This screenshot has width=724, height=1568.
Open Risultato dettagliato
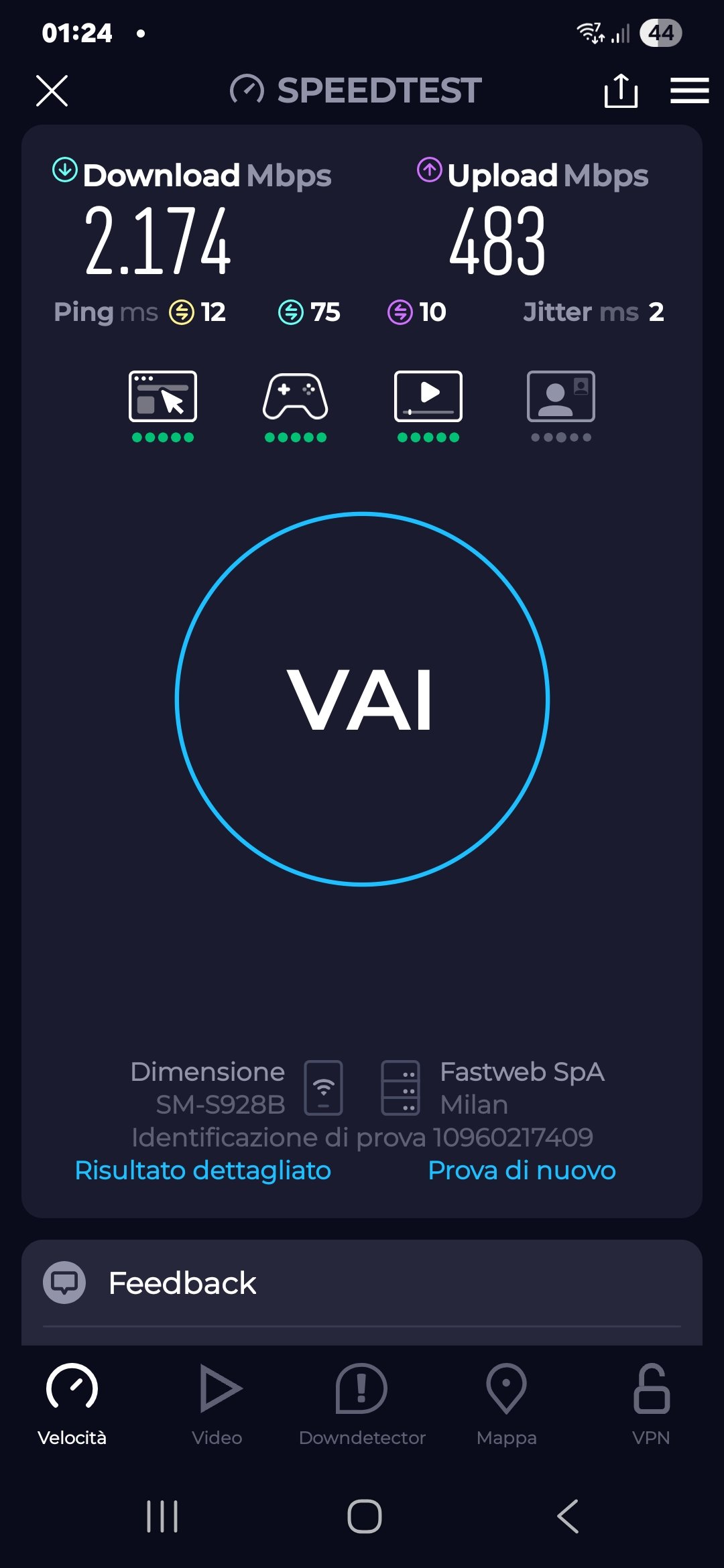202,1170
